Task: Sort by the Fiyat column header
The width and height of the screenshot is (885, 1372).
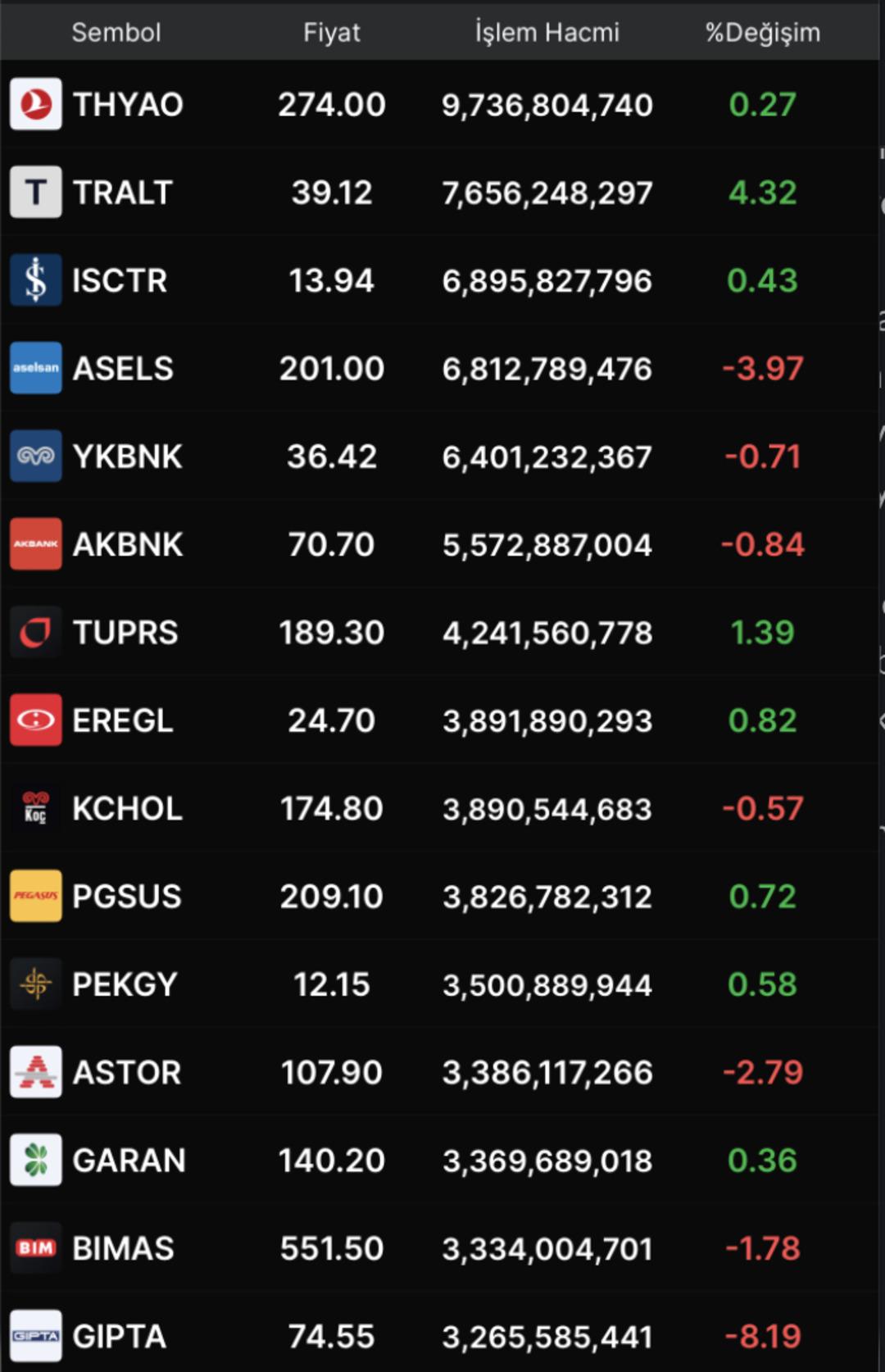Action: pos(331,34)
